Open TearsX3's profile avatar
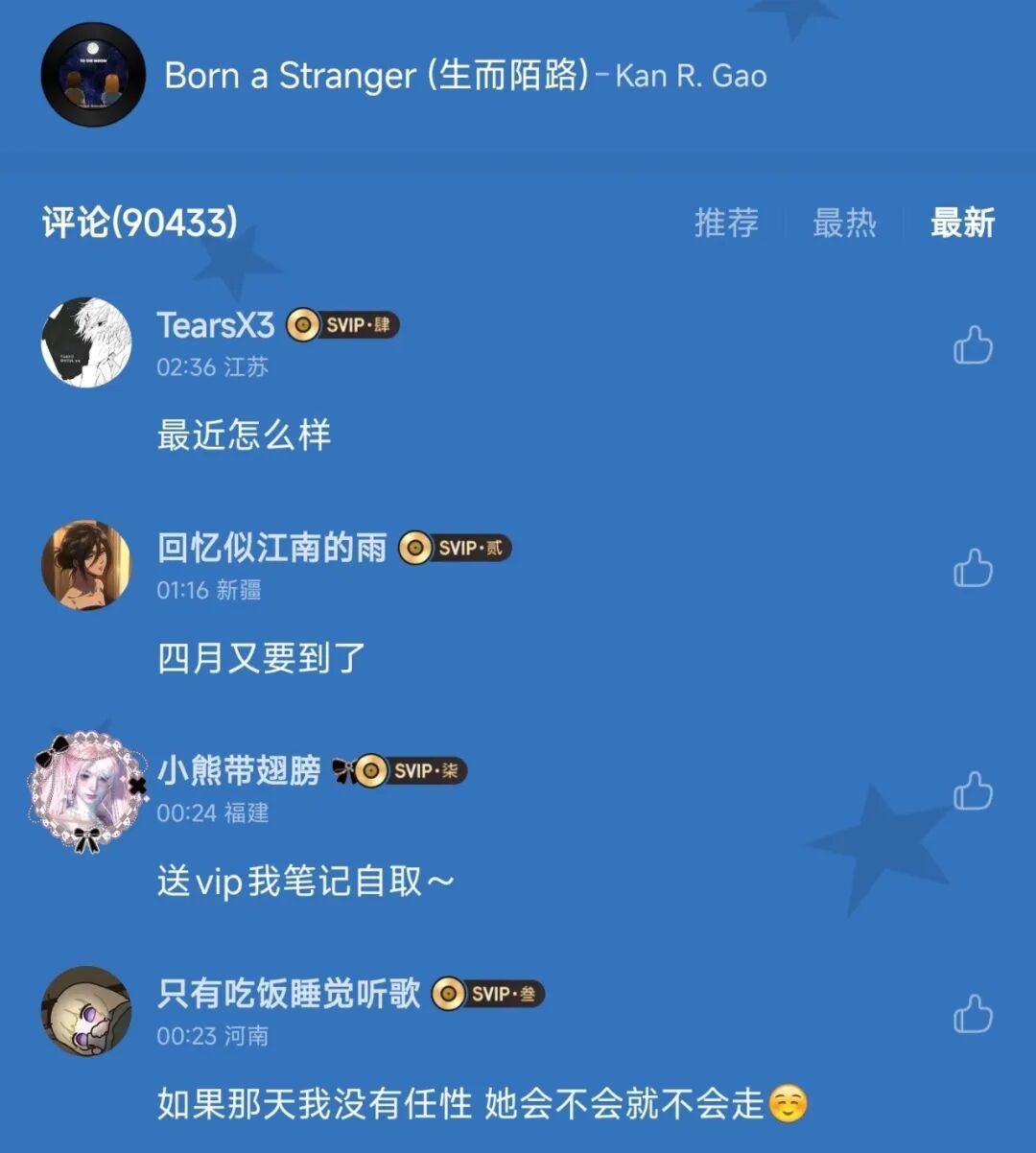Image resolution: width=1036 pixels, height=1153 pixels. pyautogui.click(x=86, y=342)
